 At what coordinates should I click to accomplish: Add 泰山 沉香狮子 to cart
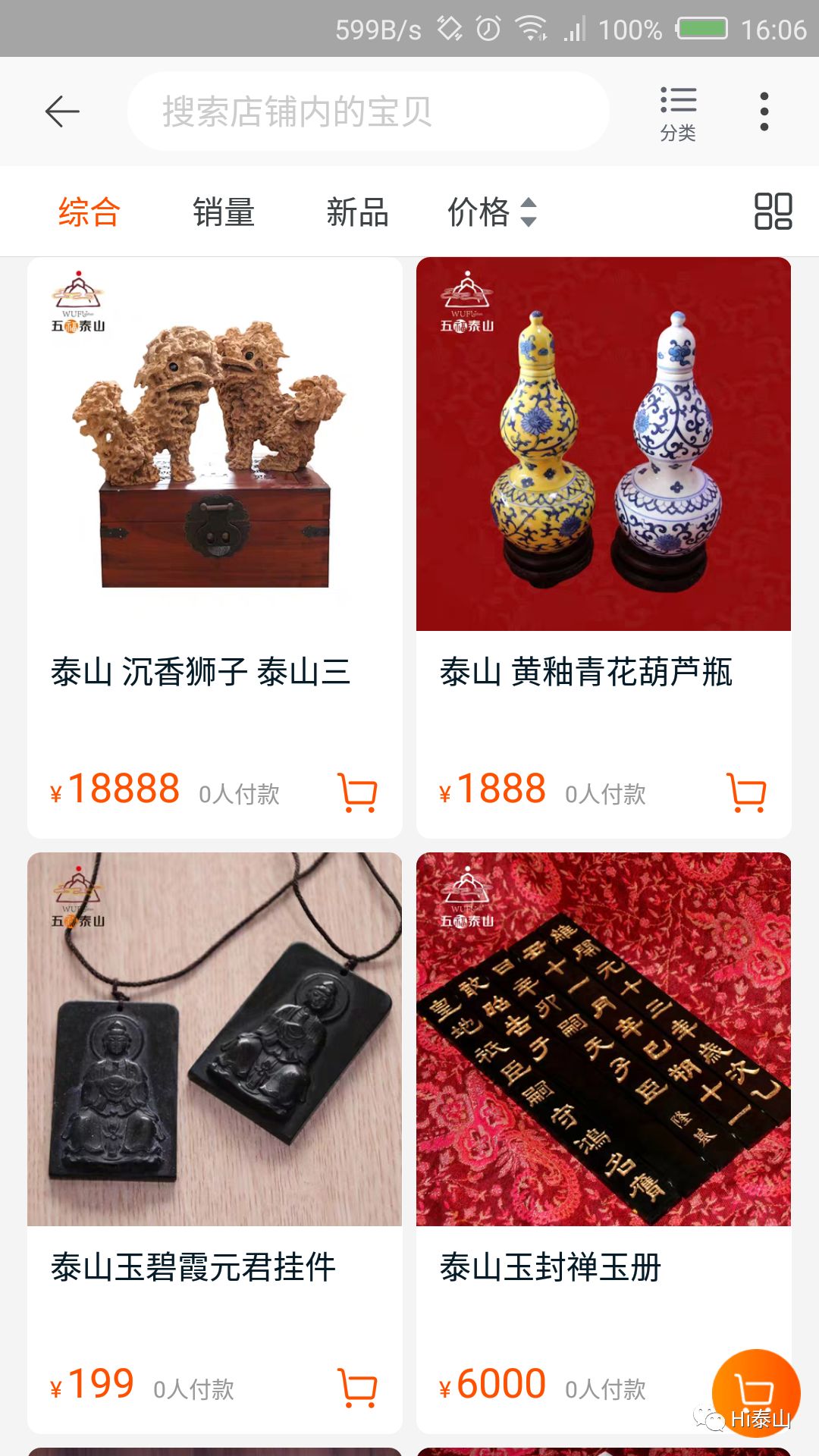357,792
